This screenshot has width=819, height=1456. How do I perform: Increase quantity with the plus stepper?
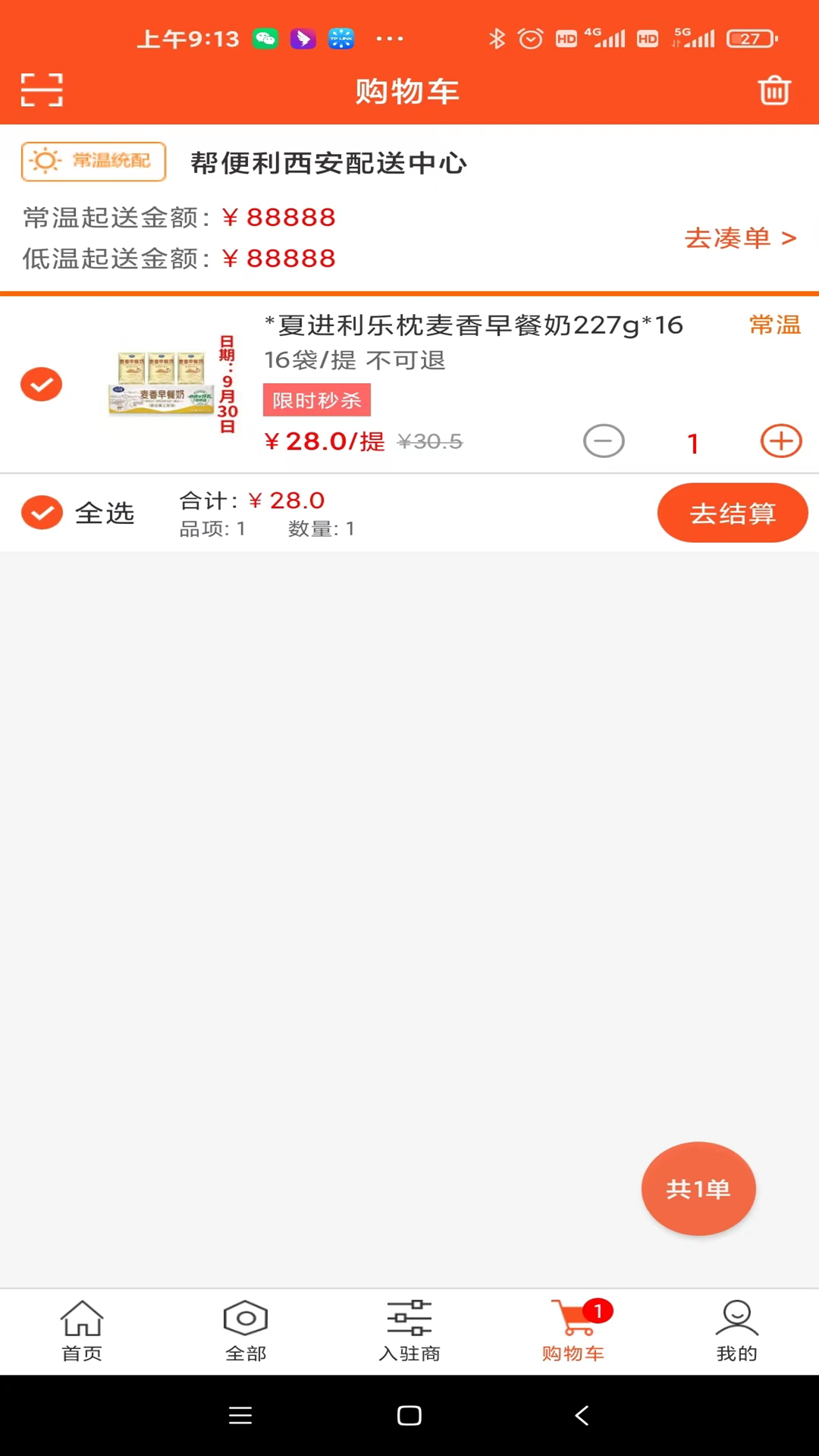tap(781, 441)
